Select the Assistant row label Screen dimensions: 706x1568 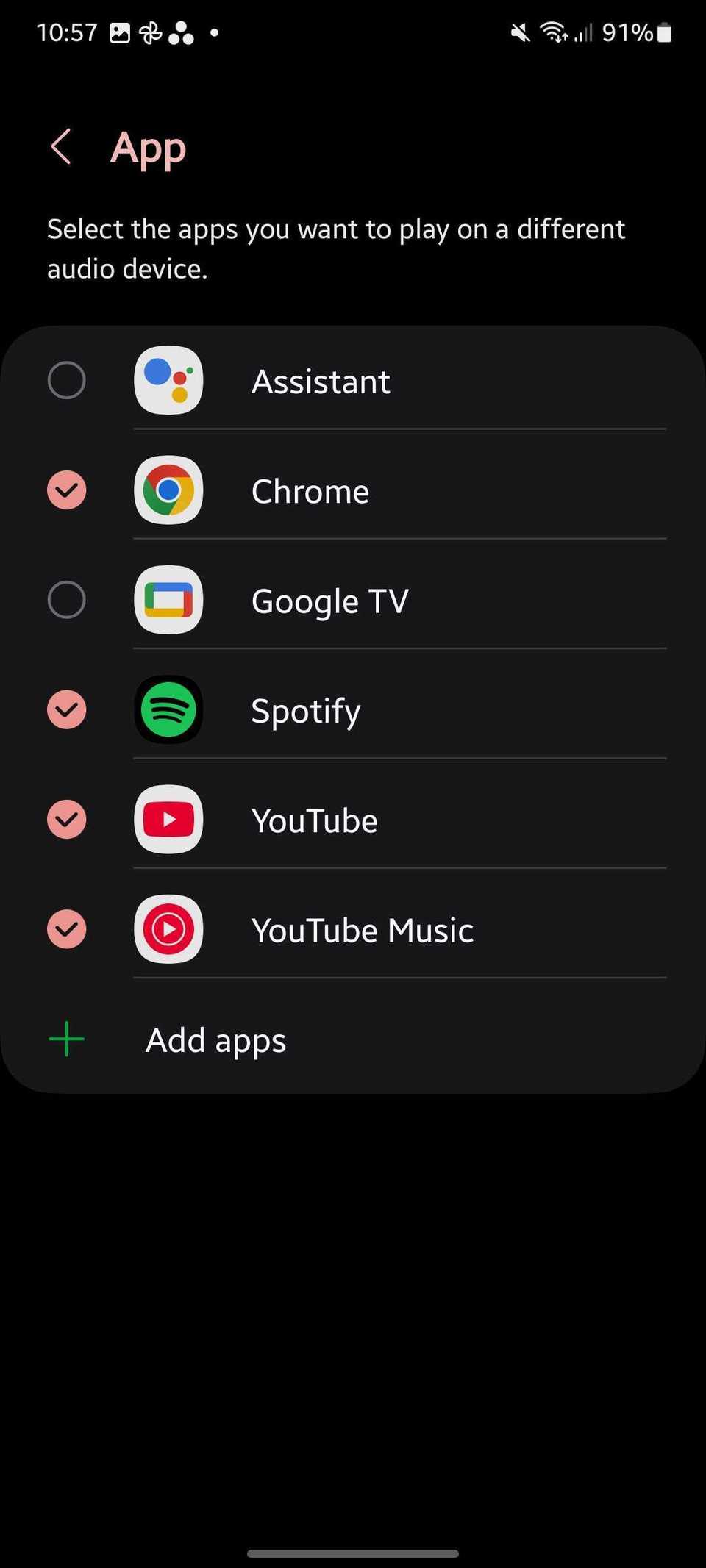321,380
